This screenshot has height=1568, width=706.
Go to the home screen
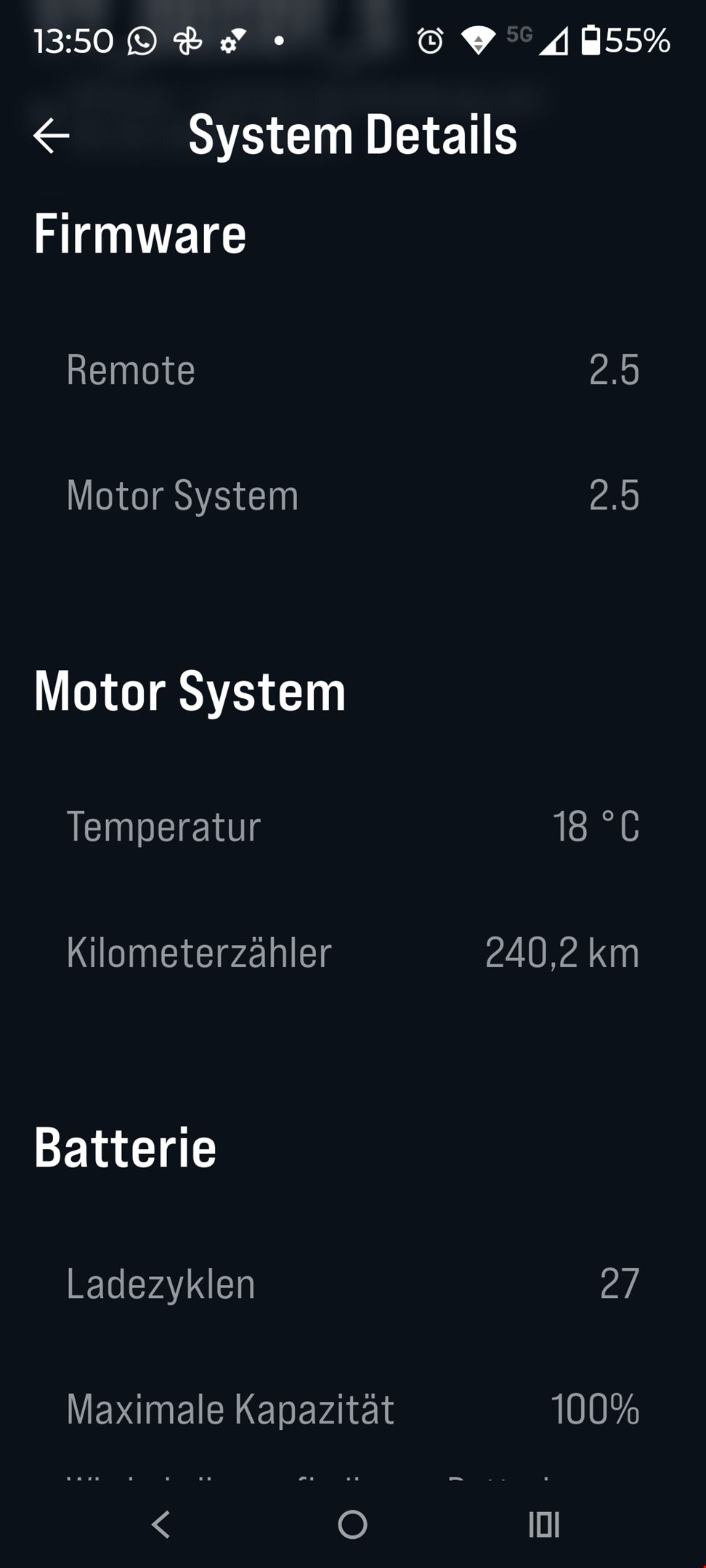click(353, 1524)
